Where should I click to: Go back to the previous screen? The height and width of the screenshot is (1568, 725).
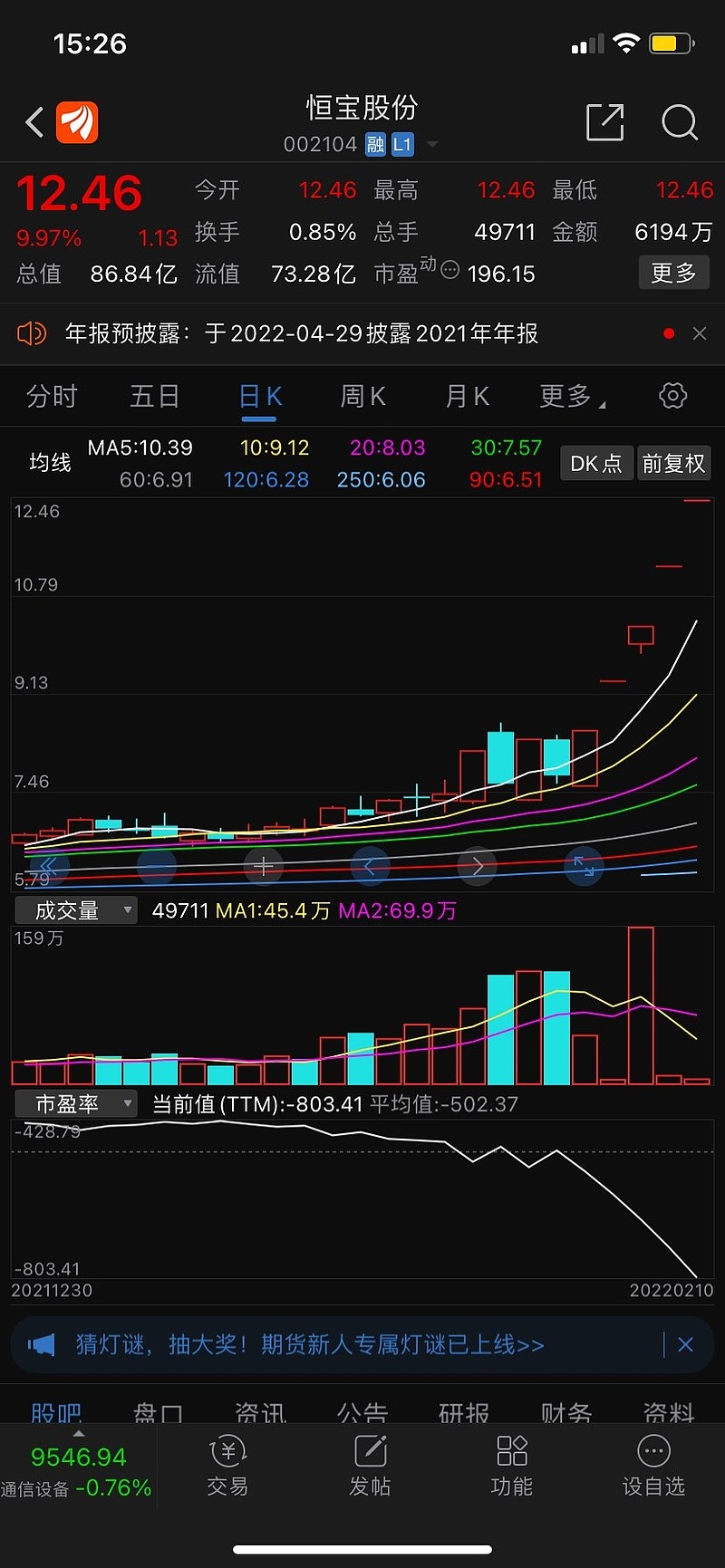(34, 122)
